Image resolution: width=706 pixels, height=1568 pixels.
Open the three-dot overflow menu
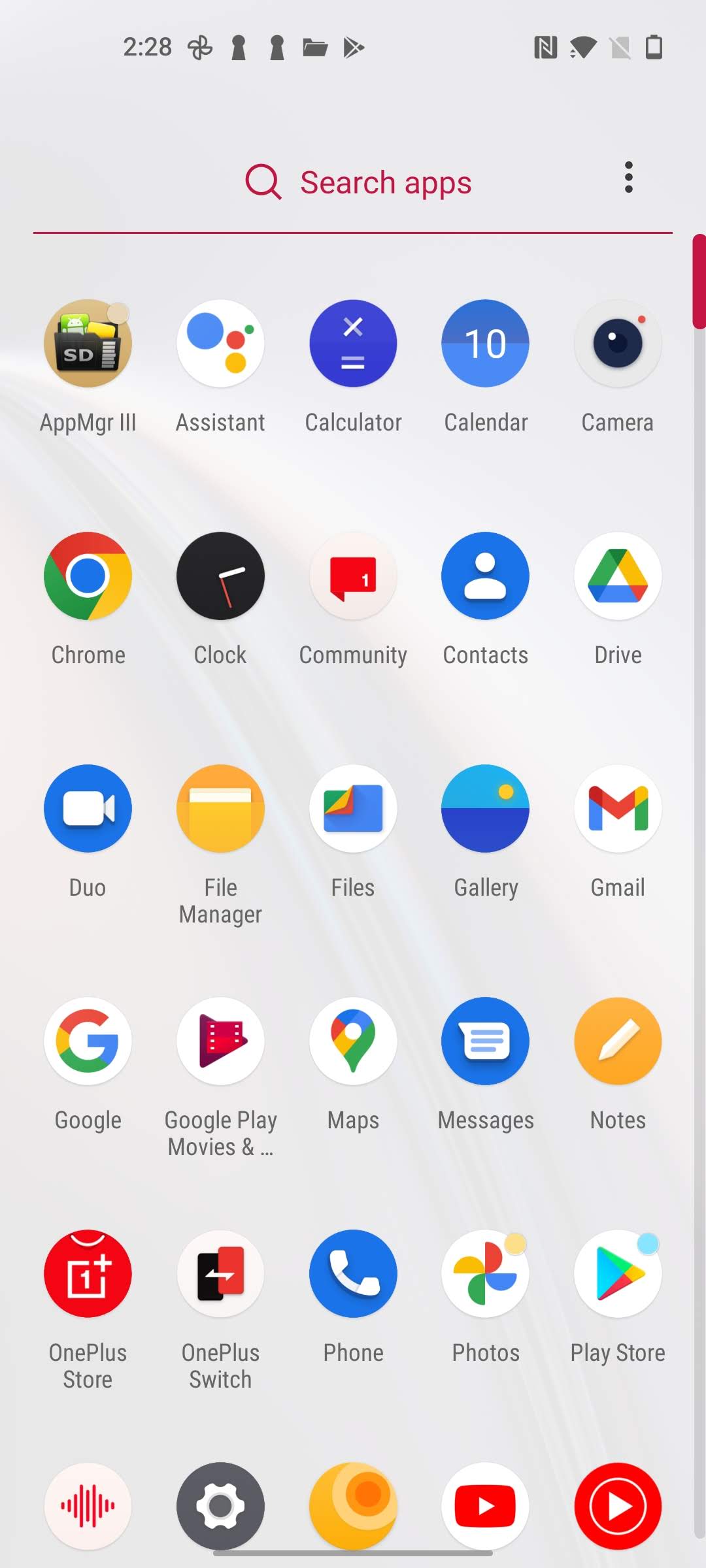(628, 178)
